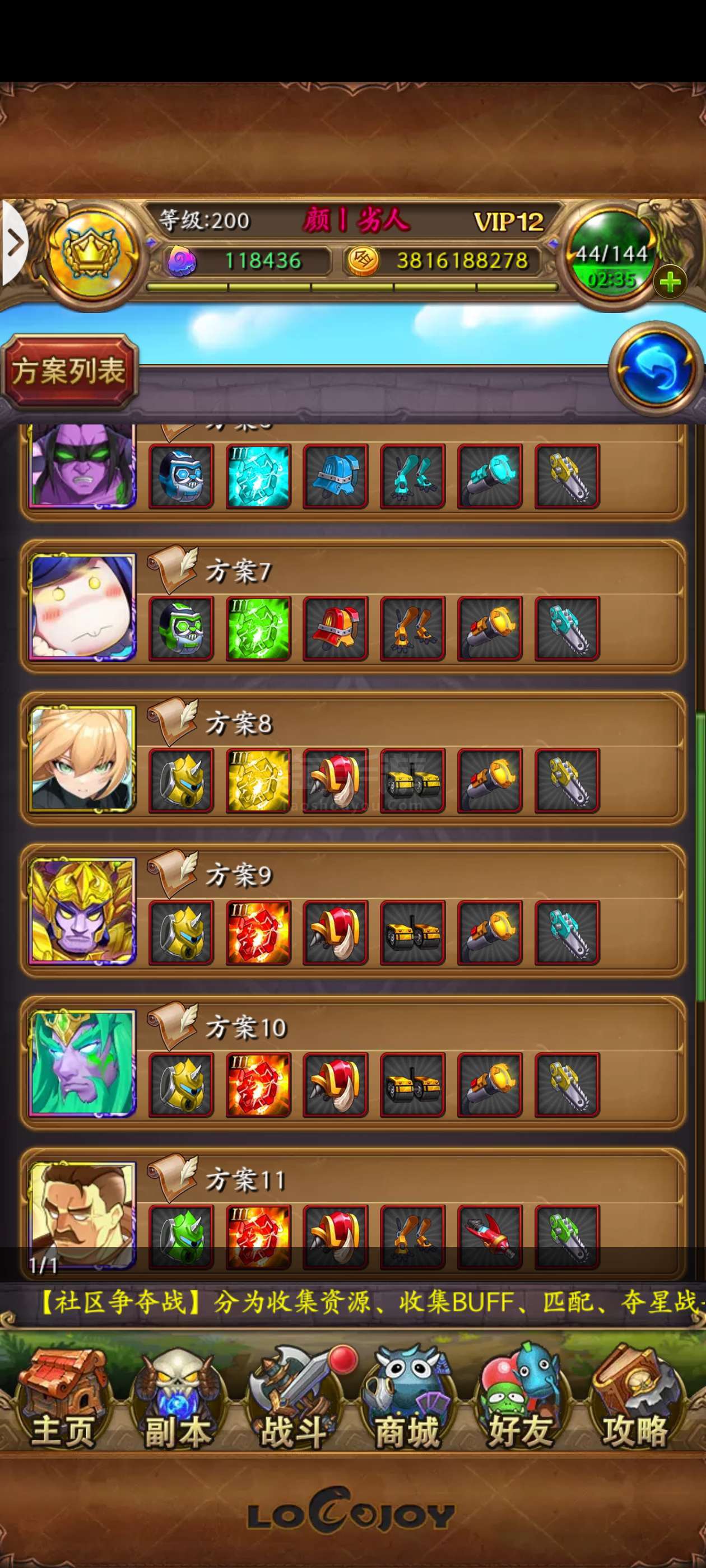This screenshot has width=706, height=1568.
Task: Expand the side panel arrow at left
Action: (13, 244)
